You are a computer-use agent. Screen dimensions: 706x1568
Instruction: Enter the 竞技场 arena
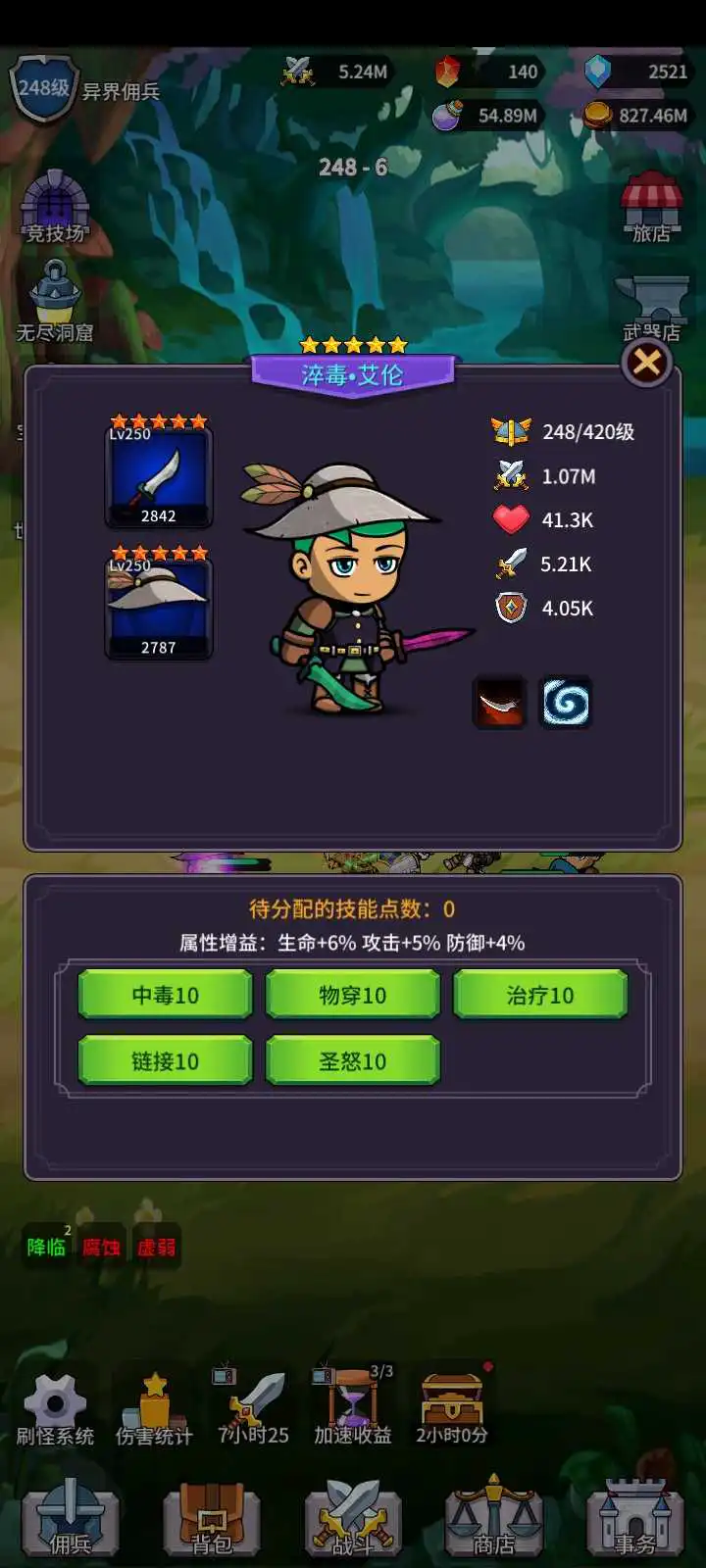(56, 207)
